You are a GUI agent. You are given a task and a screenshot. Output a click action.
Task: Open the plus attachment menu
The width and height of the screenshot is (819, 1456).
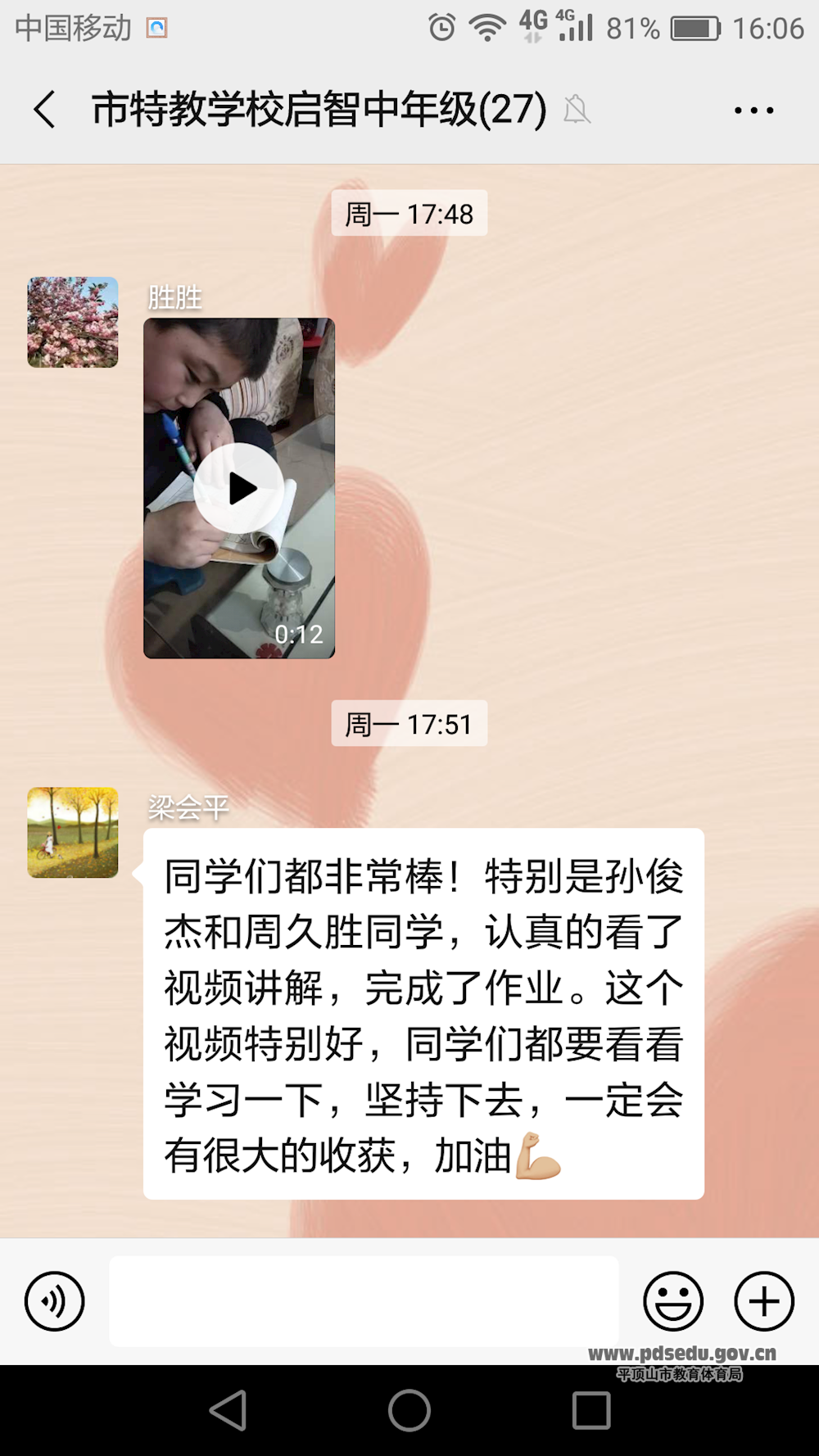[763, 1300]
